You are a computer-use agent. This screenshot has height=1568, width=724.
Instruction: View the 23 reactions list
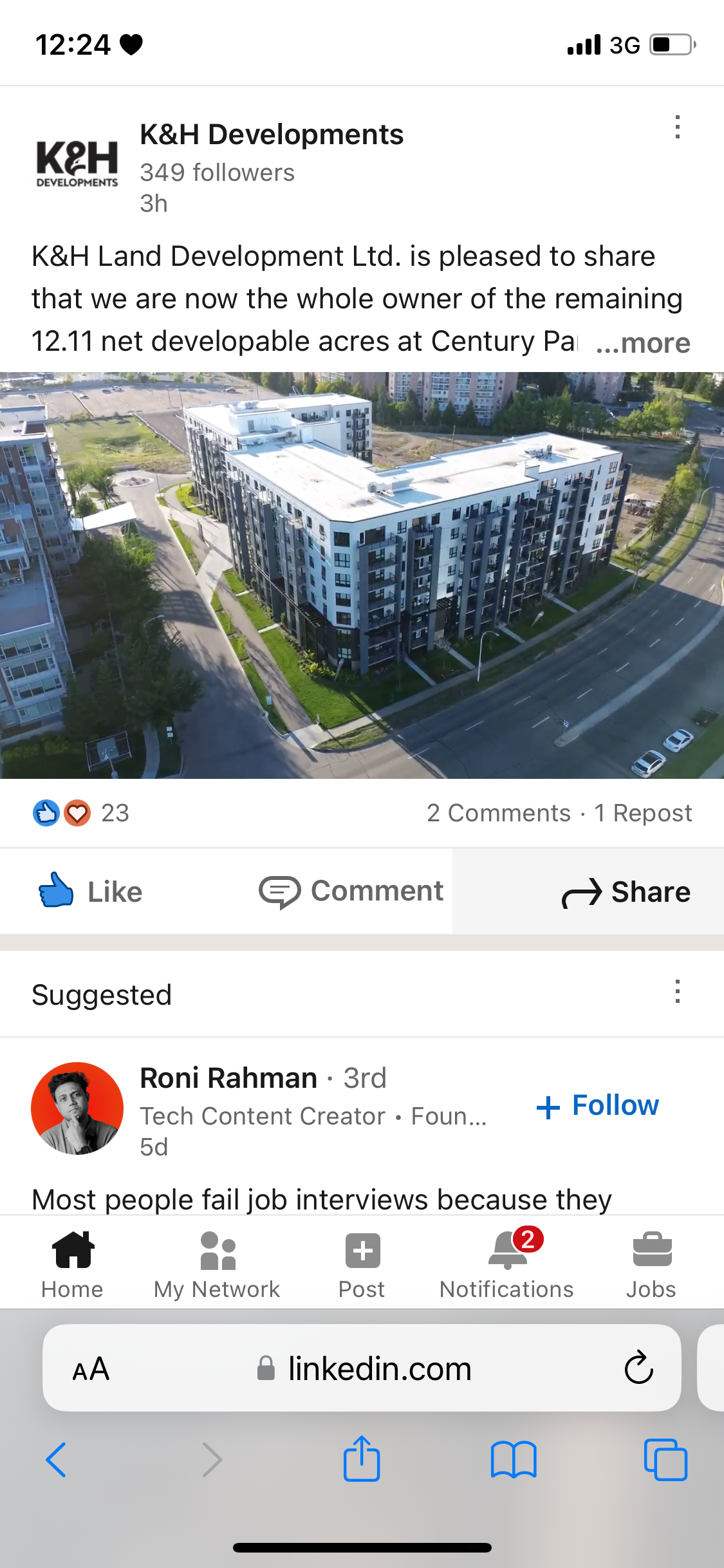[x=81, y=813]
